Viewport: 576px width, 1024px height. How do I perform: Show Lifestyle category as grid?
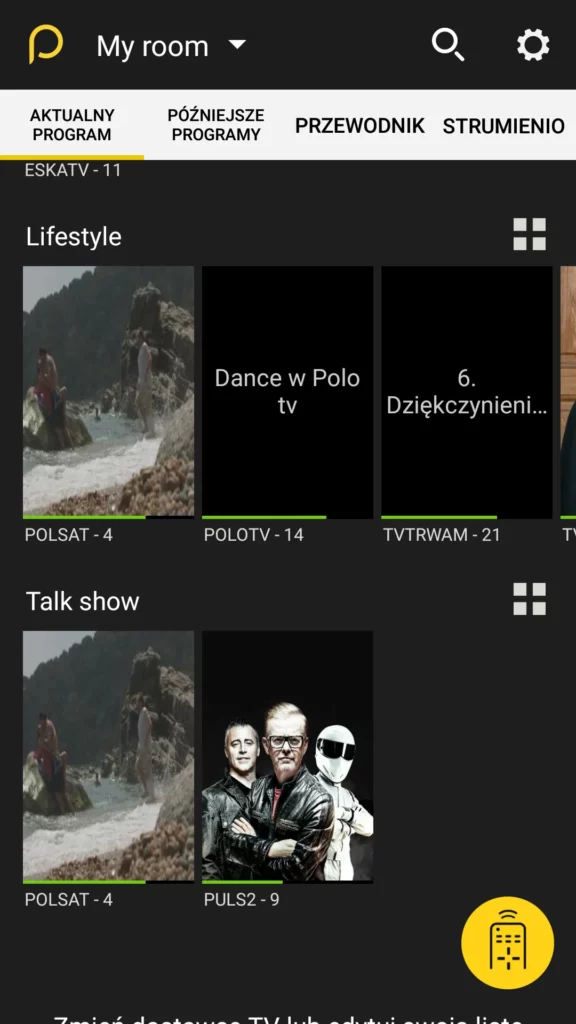pos(530,234)
